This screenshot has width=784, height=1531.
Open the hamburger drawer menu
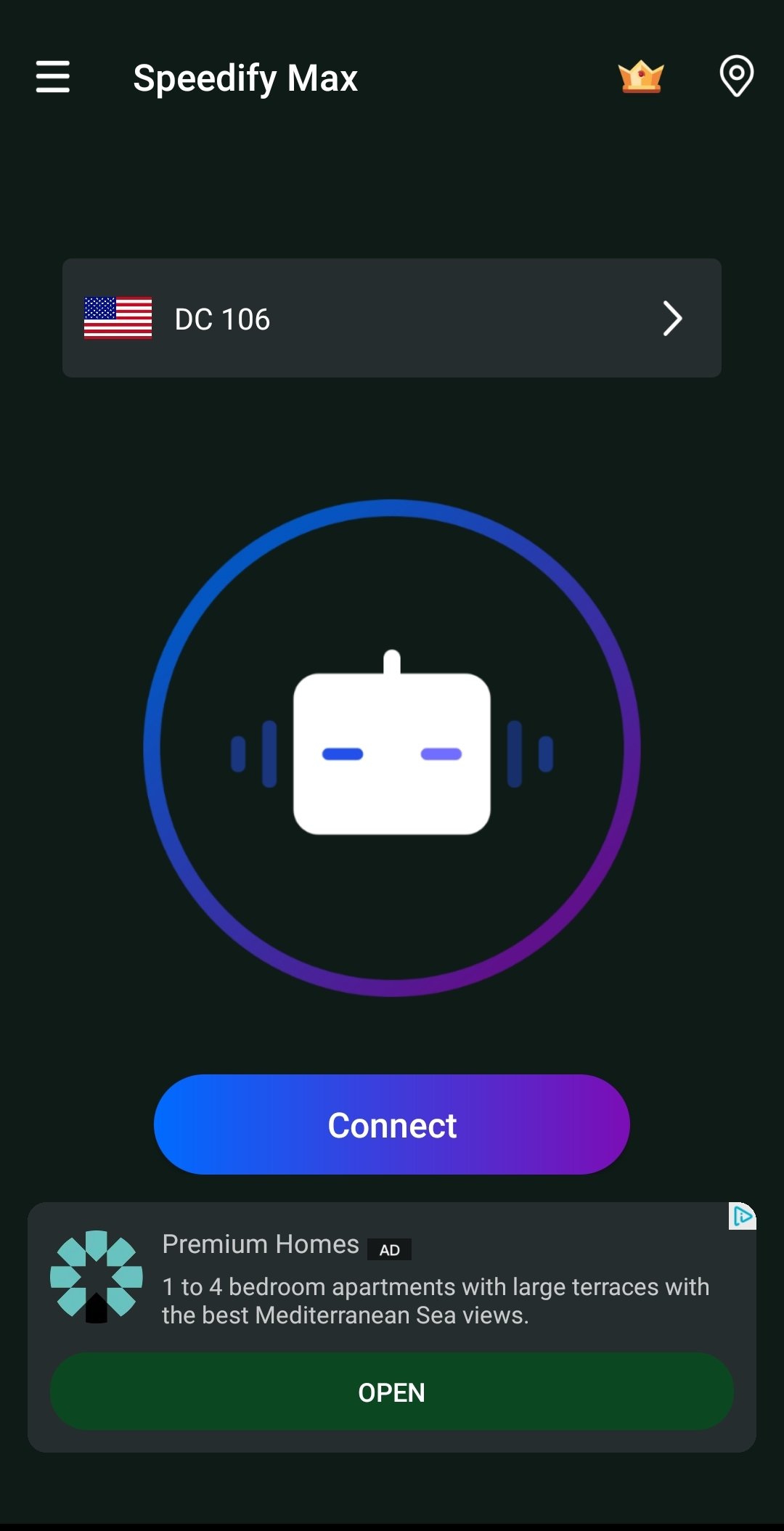pos(53,77)
